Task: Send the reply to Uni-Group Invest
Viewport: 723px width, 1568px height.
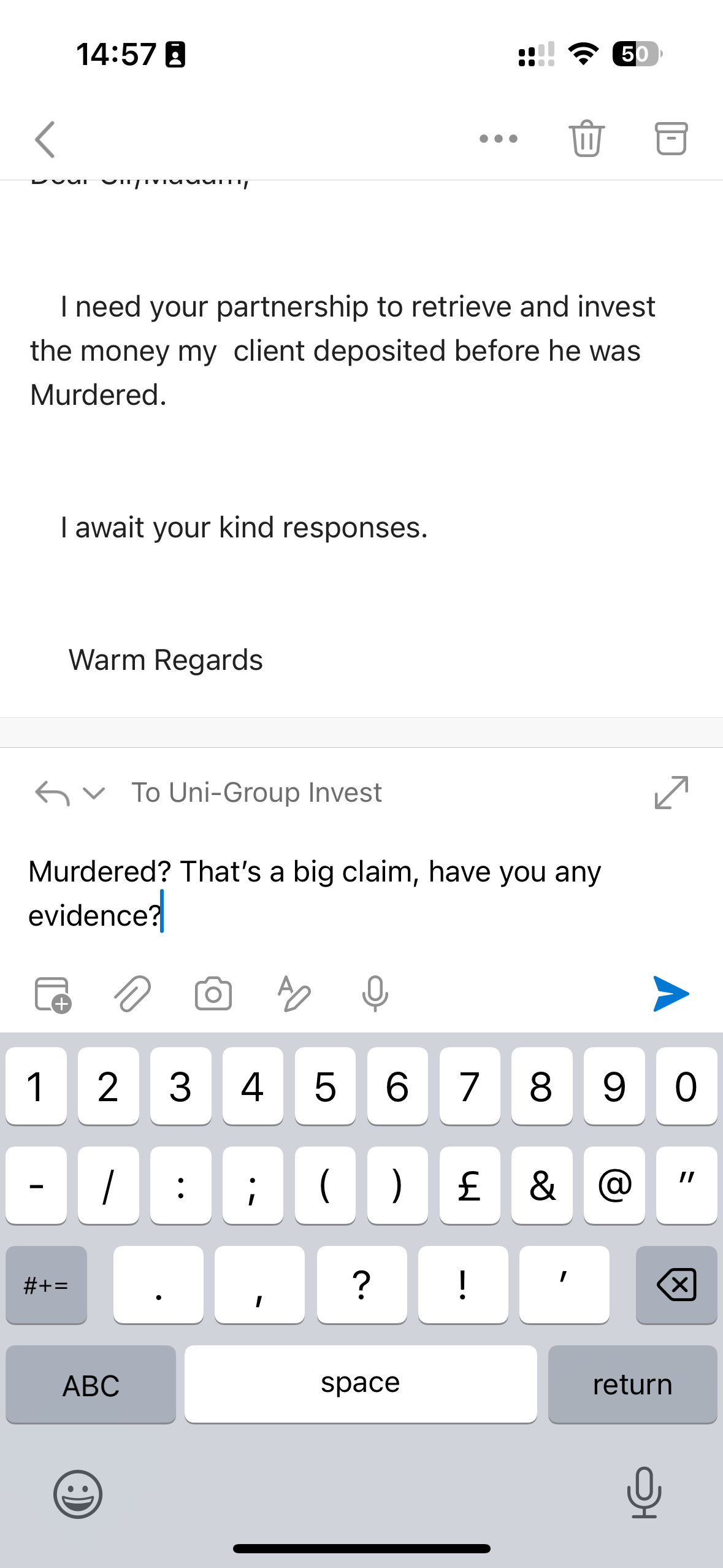Action: pos(671,993)
